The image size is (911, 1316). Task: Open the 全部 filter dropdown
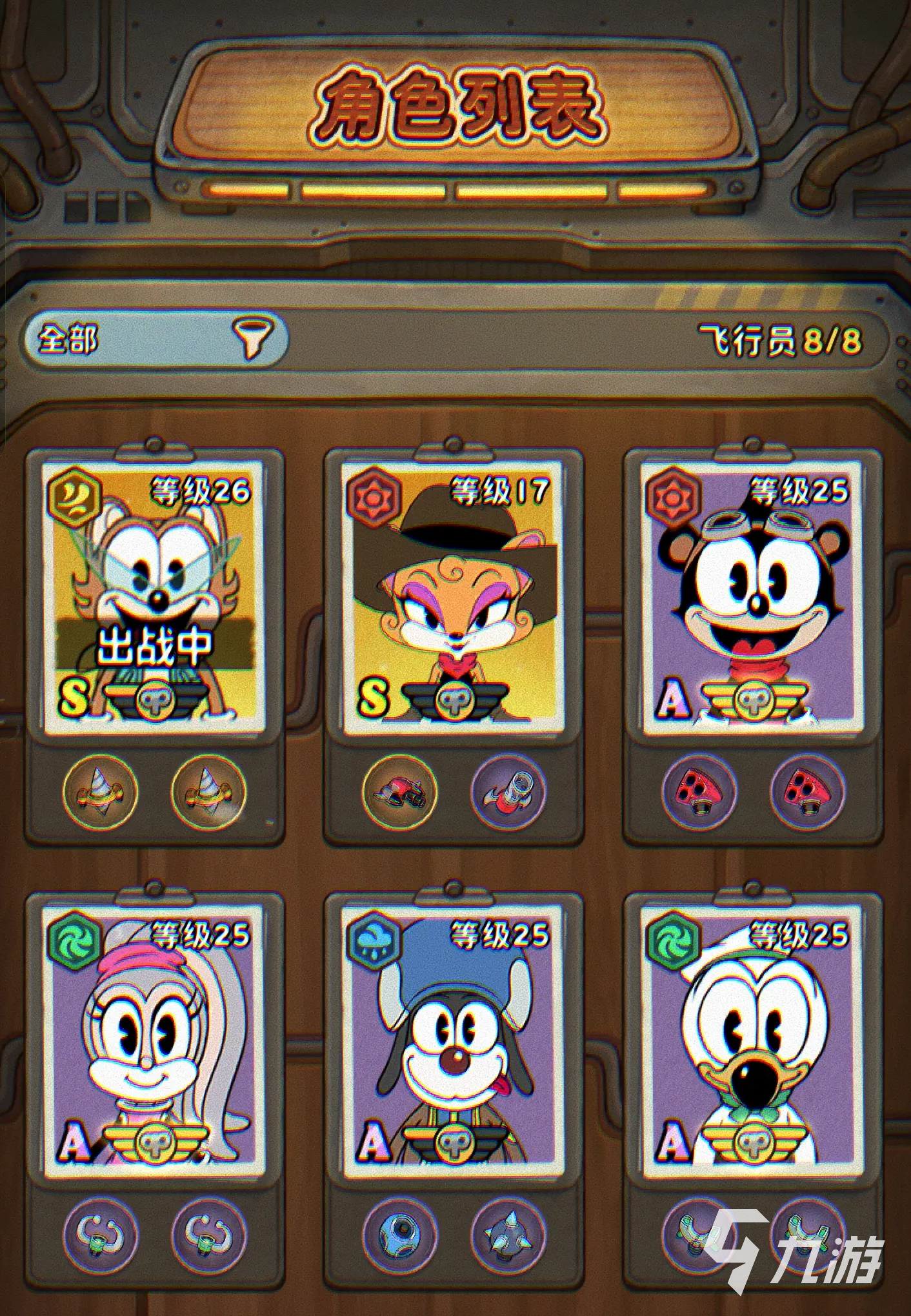(x=155, y=338)
